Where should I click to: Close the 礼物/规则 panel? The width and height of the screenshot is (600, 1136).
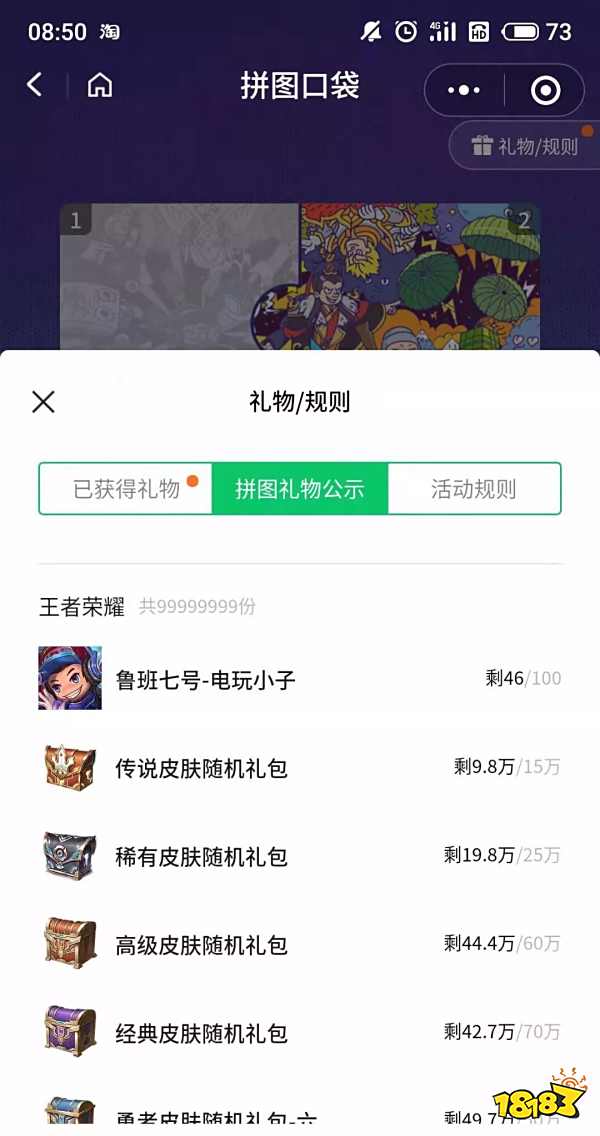coord(43,402)
